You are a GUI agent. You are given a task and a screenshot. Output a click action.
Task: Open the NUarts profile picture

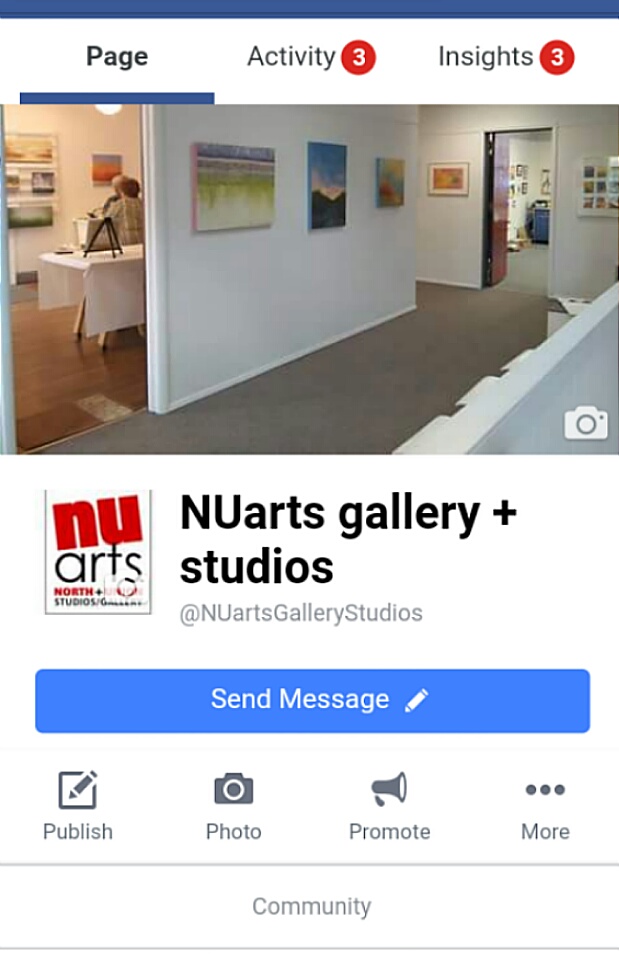[98, 551]
